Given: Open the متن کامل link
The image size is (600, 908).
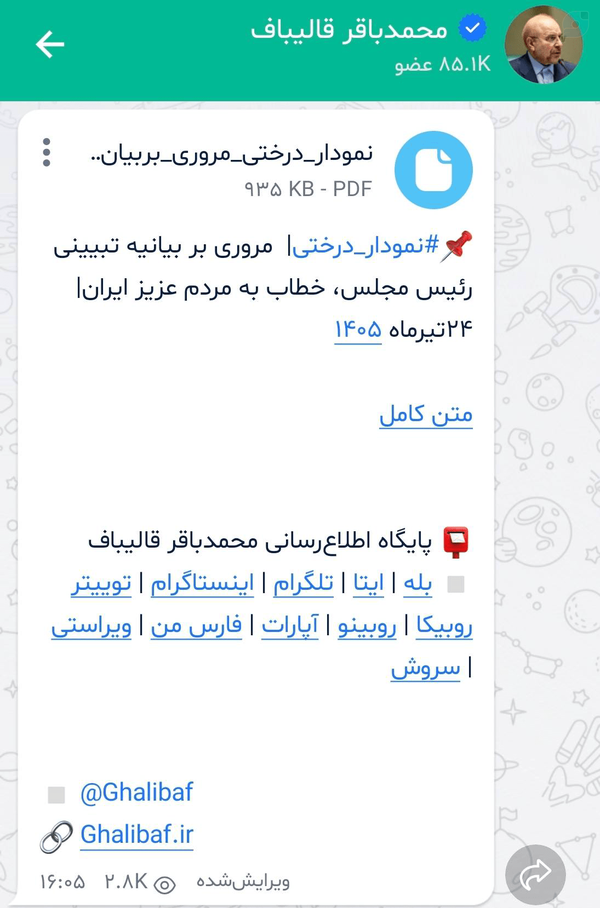Looking at the screenshot, I should point(426,415).
